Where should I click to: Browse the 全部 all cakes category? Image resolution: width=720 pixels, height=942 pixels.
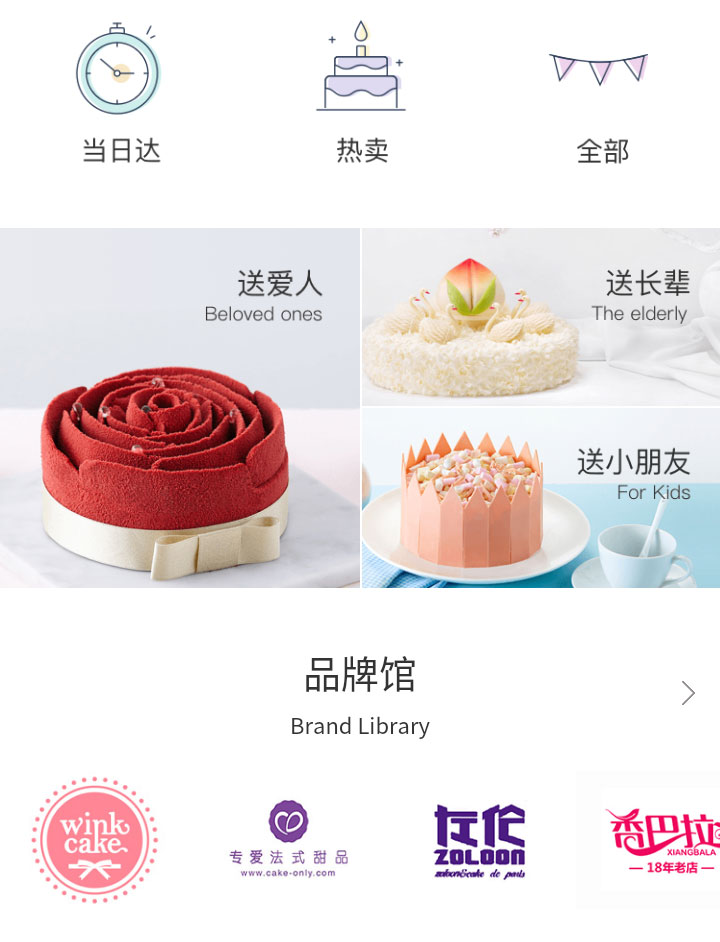tap(601, 95)
